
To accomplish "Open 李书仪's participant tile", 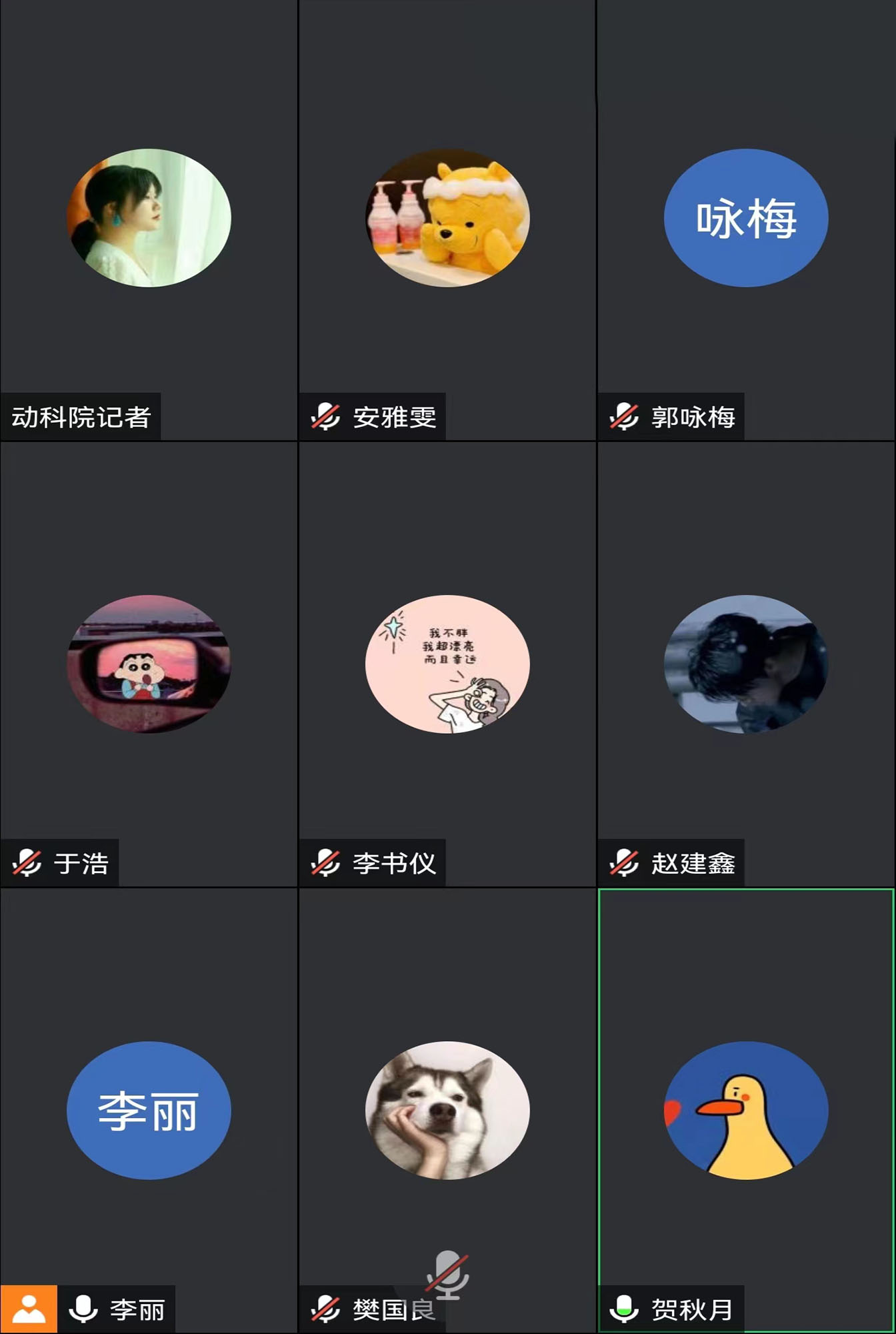I will [x=447, y=664].
